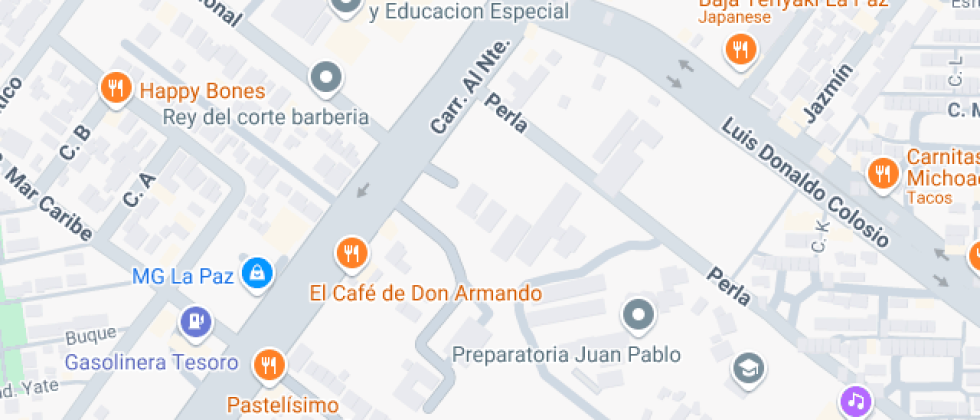Viewport: 980px width, 420px height.
Task: Open the Happy Bones restaurant marker
Action: pyautogui.click(x=116, y=89)
